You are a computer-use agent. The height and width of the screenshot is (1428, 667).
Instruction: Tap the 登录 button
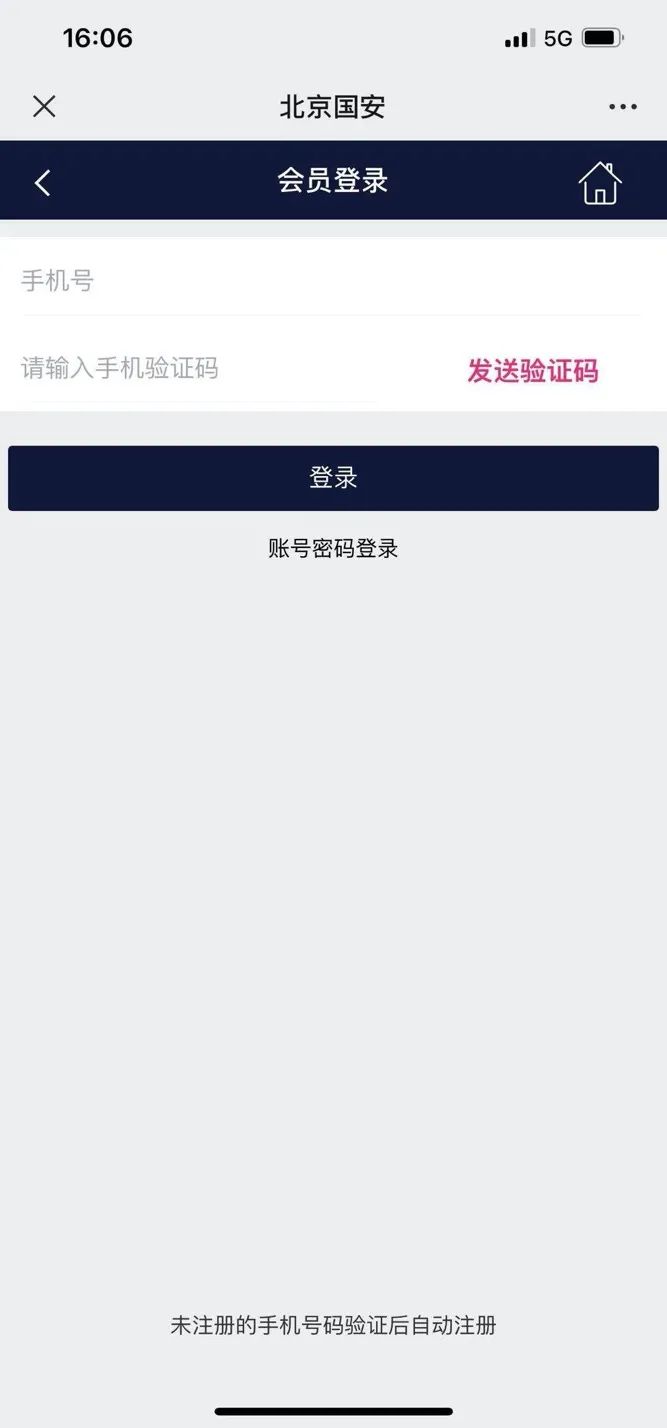click(x=333, y=478)
